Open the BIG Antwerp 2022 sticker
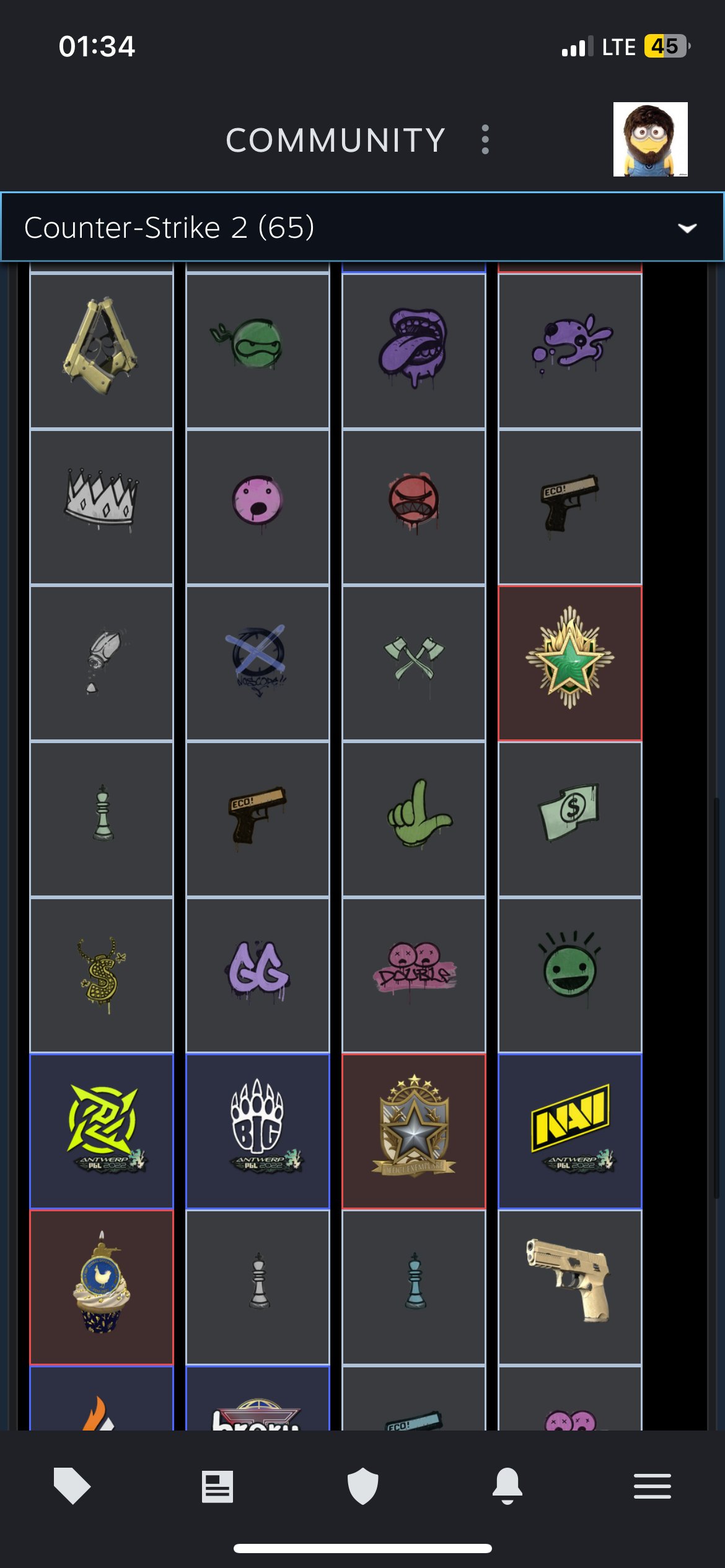 click(x=258, y=1131)
